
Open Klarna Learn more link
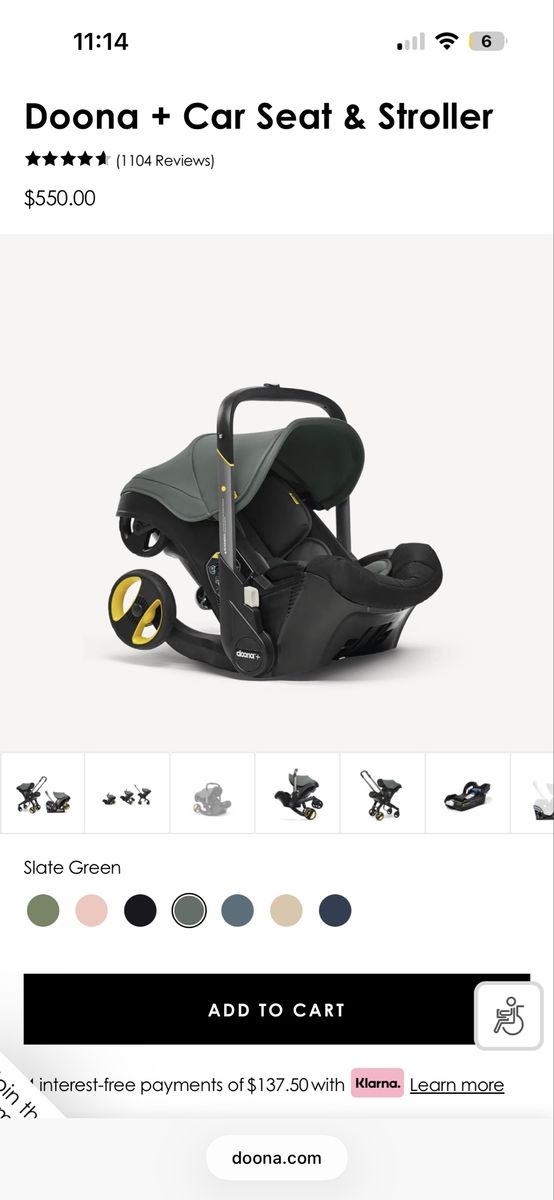pos(457,1085)
